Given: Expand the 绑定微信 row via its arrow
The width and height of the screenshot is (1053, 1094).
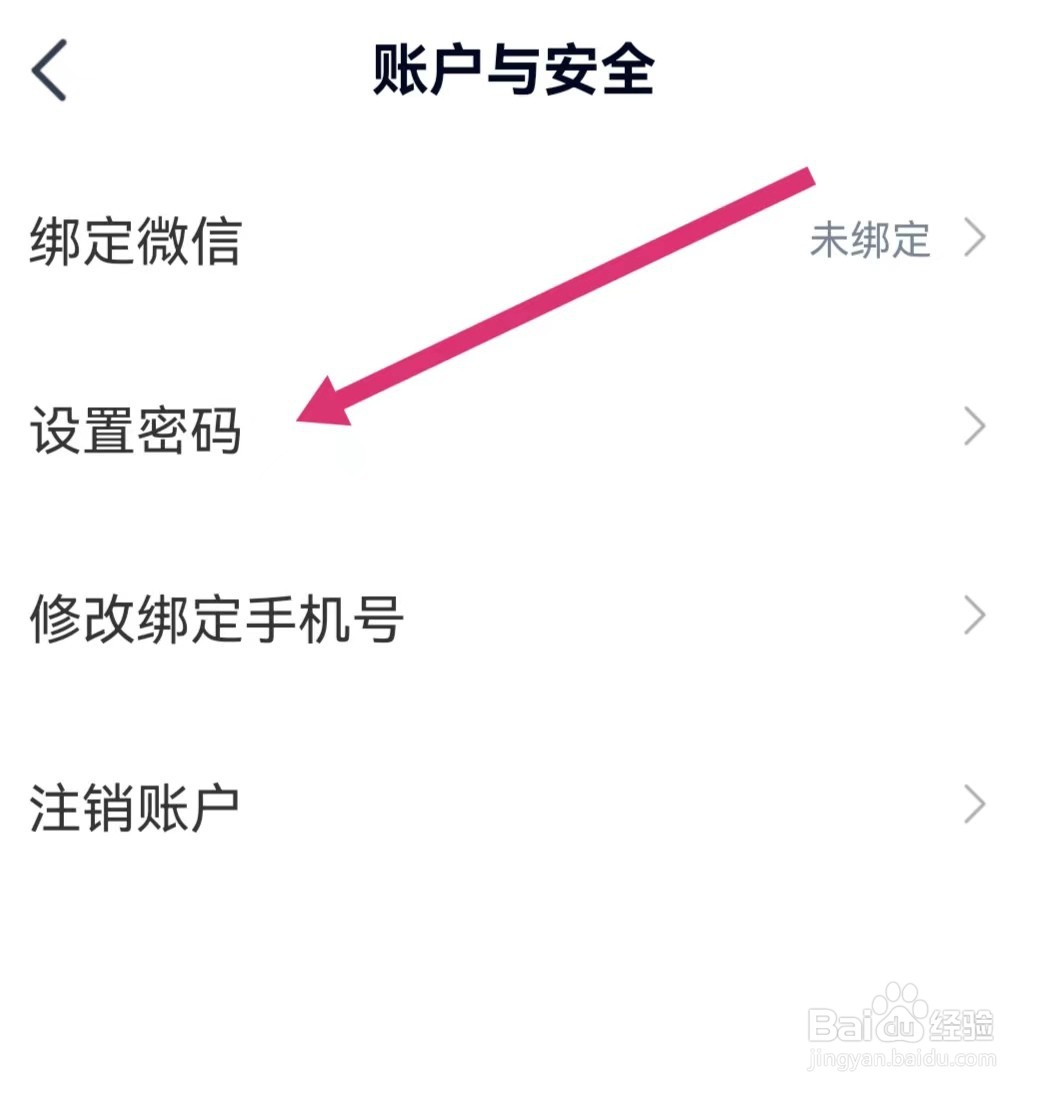Looking at the screenshot, I should (975, 239).
